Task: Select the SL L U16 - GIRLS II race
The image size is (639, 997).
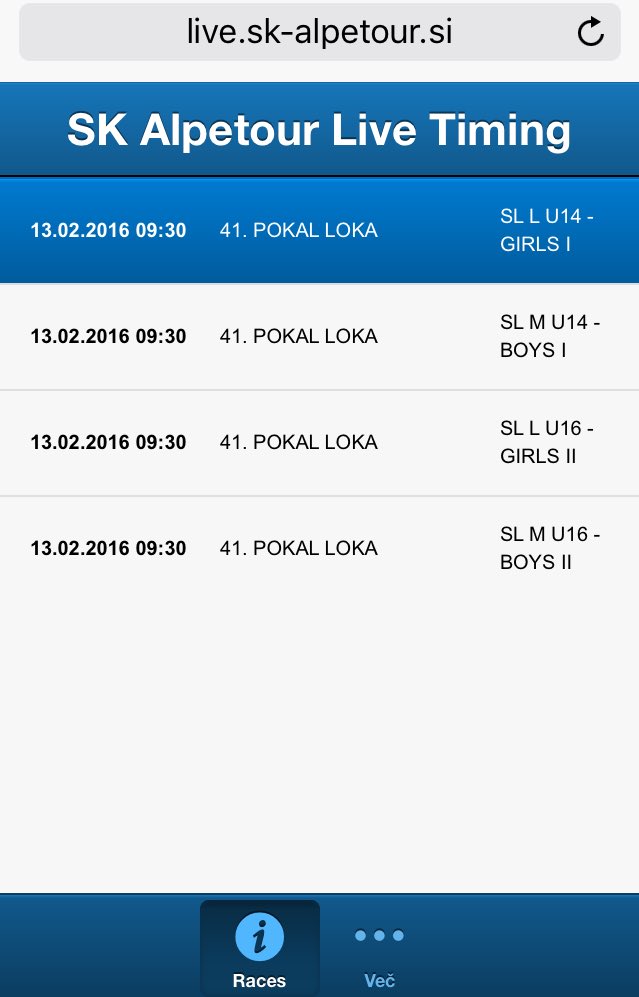Action: (319, 443)
